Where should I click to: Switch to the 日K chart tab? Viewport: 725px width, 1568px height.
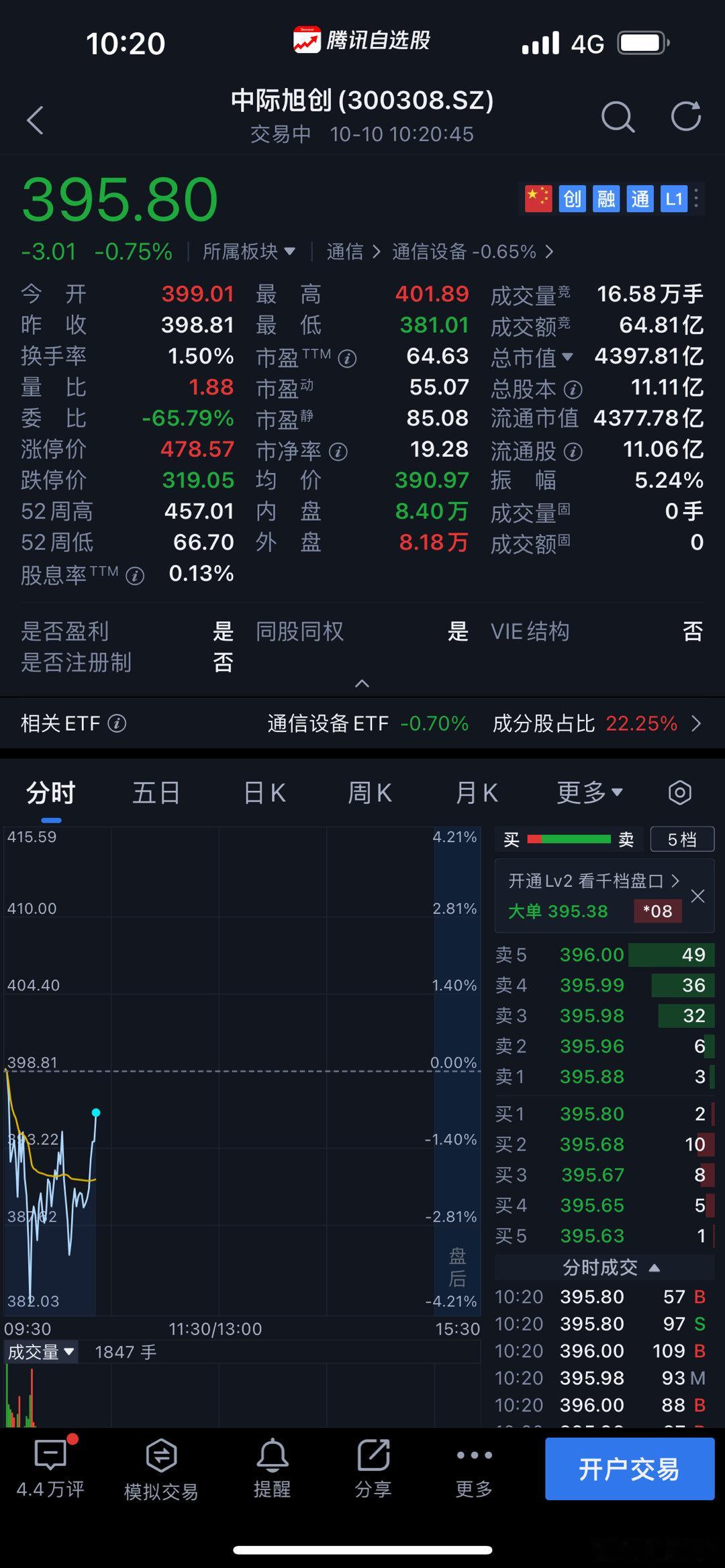tap(264, 793)
